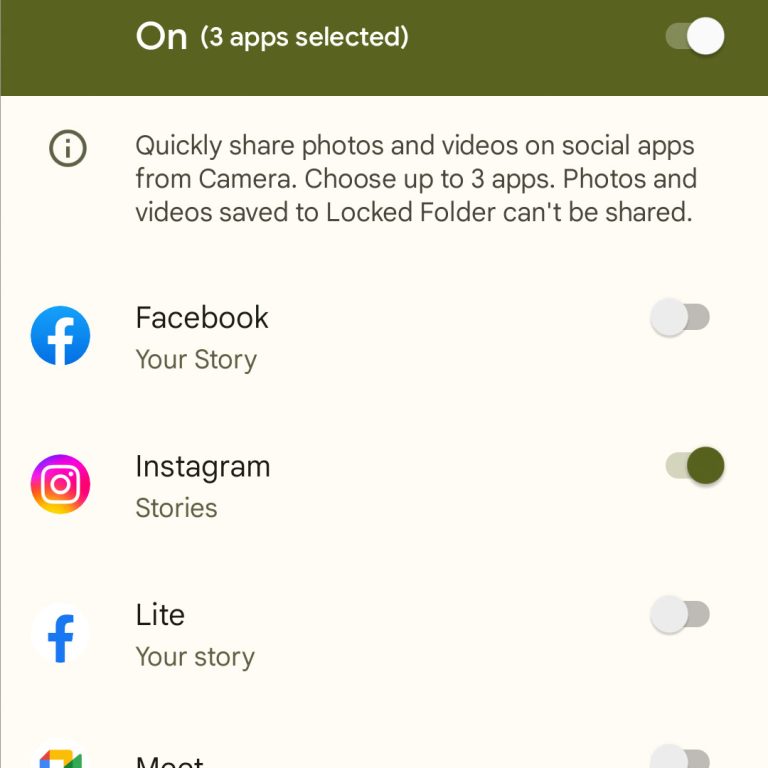The image size is (768, 768).
Task: Toggle the Meet app switch
Action: click(x=680, y=757)
